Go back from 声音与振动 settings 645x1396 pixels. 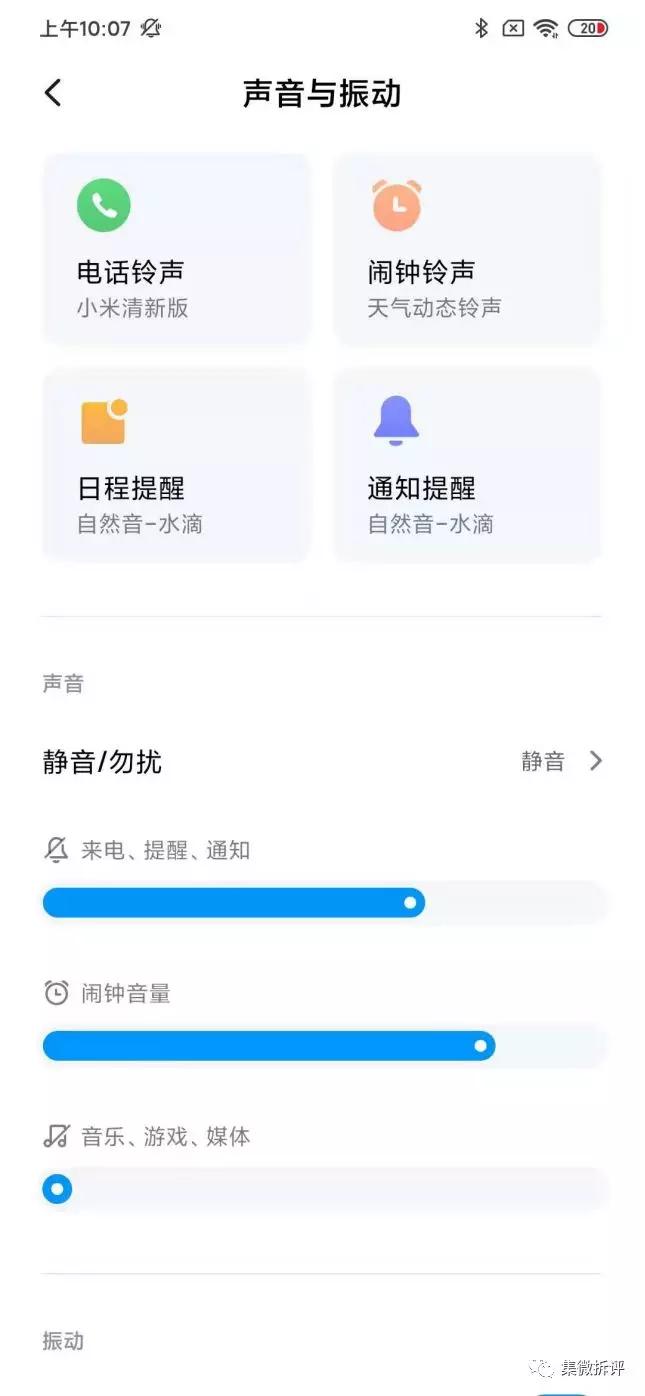(54, 93)
